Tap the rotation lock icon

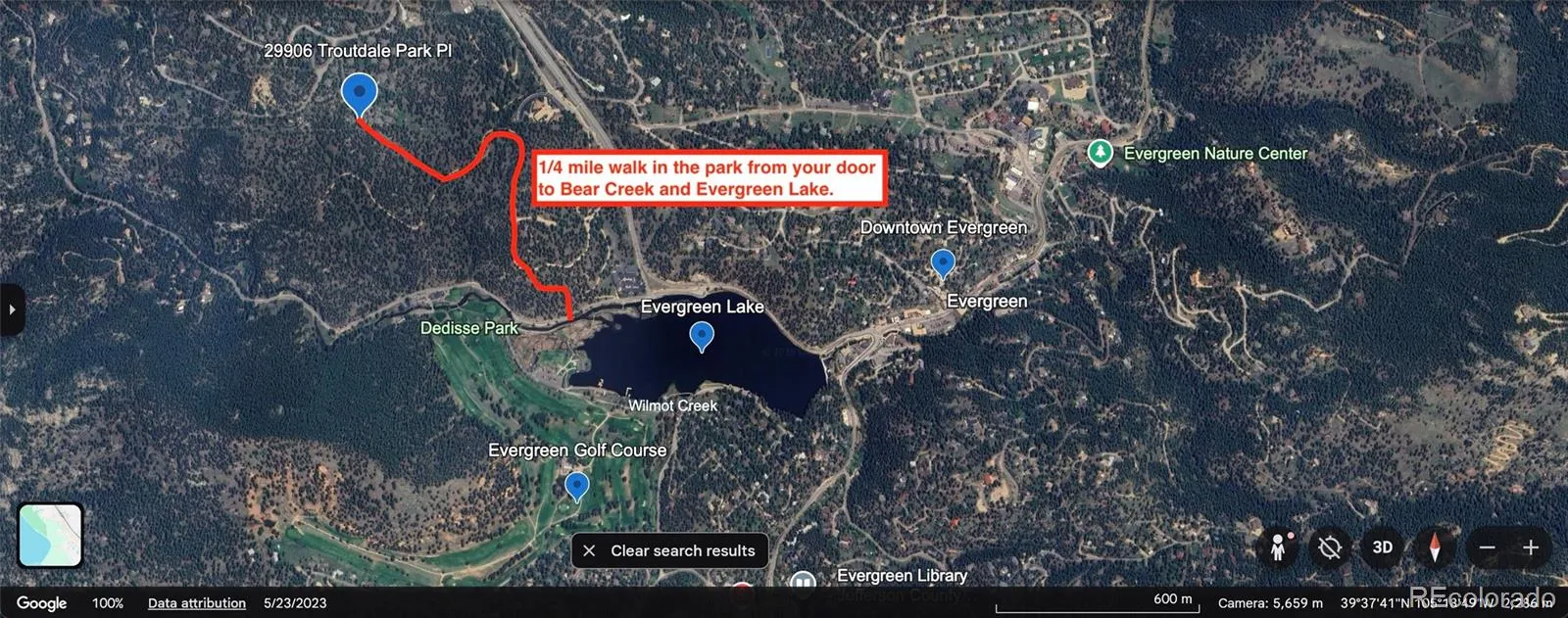(x=1330, y=547)
